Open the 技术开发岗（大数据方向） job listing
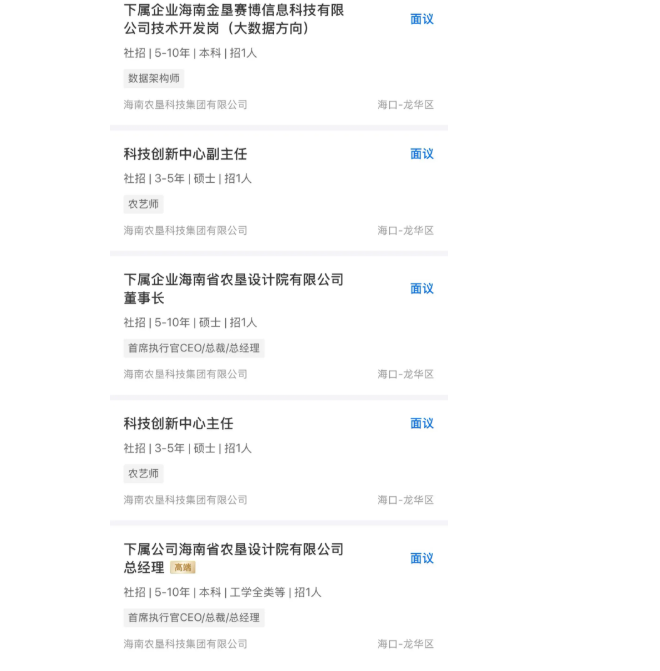Image resolution: width=660 pixels, height=671 pixels. click(233, 19)
